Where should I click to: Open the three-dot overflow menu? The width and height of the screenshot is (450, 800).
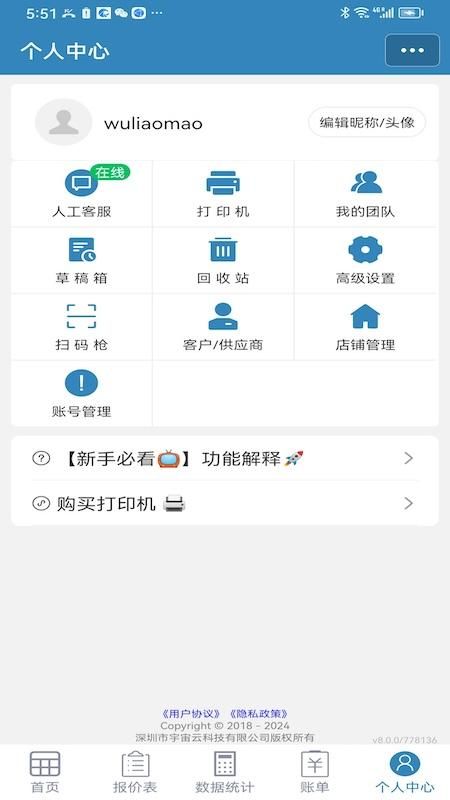coord(412,50)
